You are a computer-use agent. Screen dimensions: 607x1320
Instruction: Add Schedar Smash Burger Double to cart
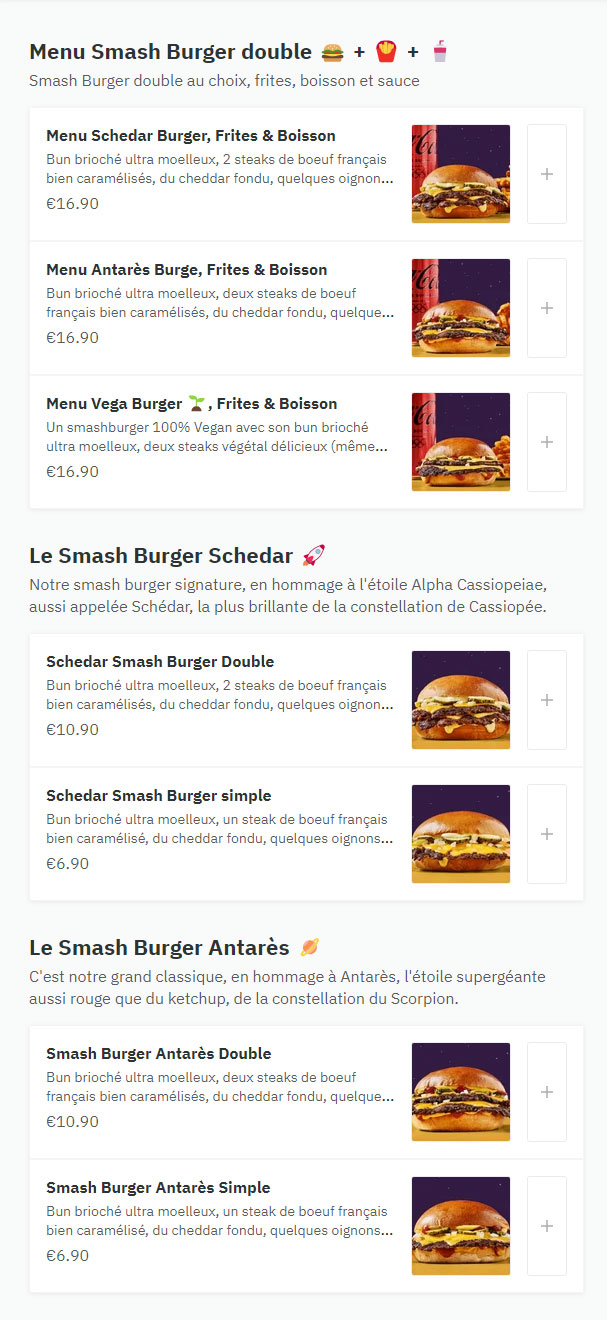[546, 700]
